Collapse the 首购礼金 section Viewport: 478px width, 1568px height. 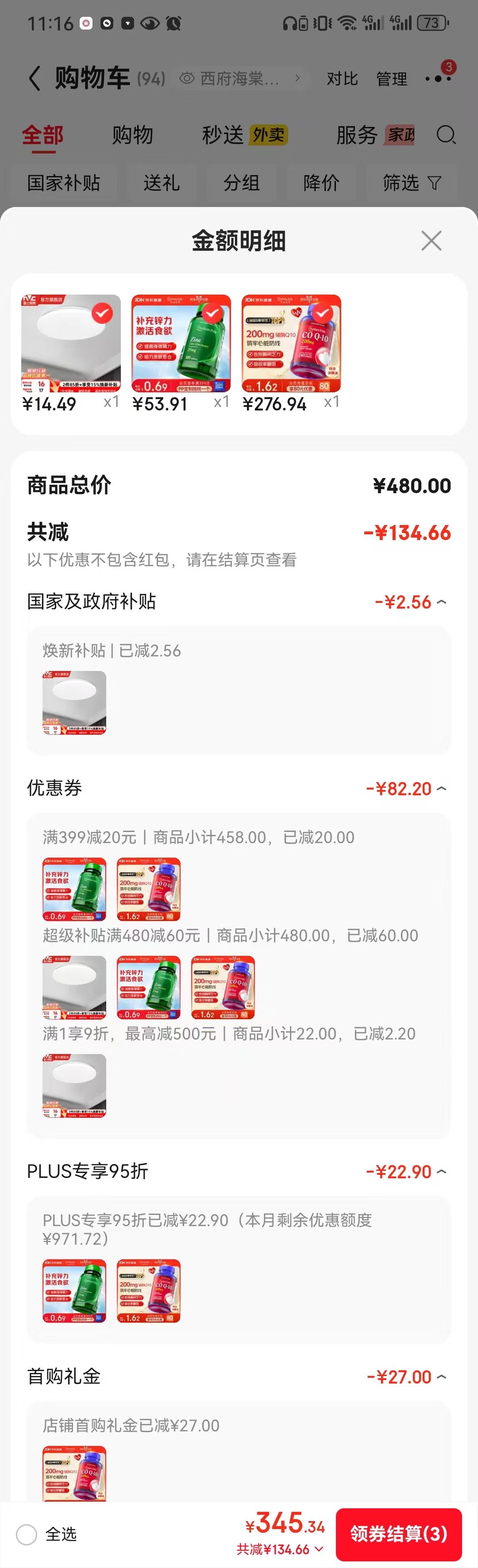(x=441, y=1376)
